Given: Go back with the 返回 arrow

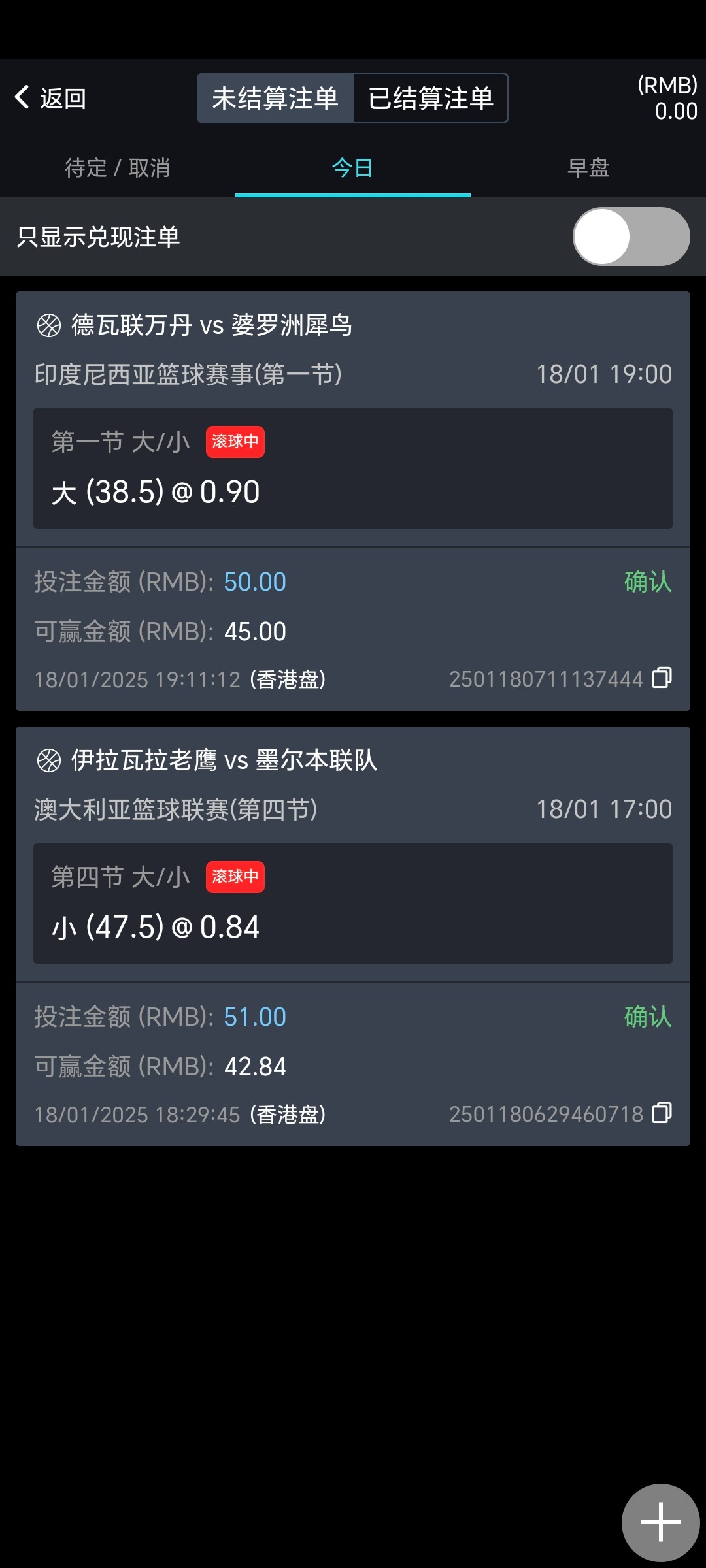Looking at the screenshot, I should click(x=50, y=98).
